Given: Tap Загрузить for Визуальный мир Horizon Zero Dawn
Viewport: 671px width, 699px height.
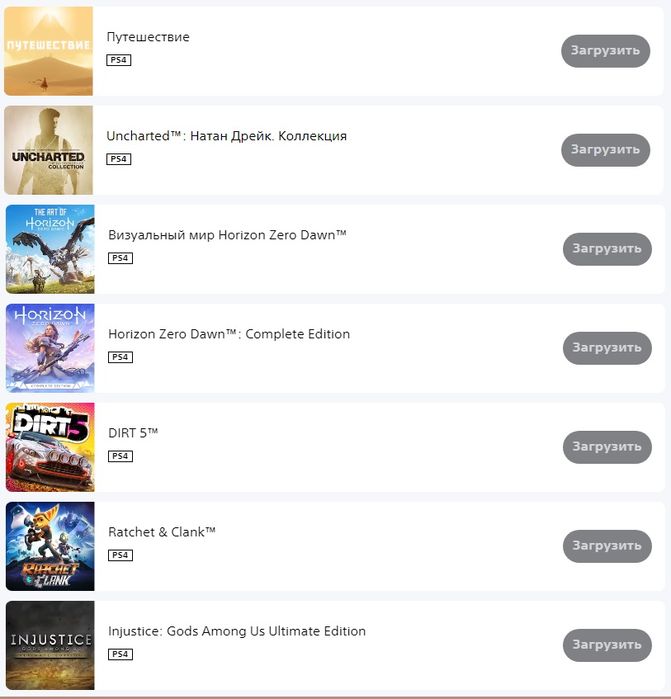Looking at the screenshot, I should coord(606,248).
